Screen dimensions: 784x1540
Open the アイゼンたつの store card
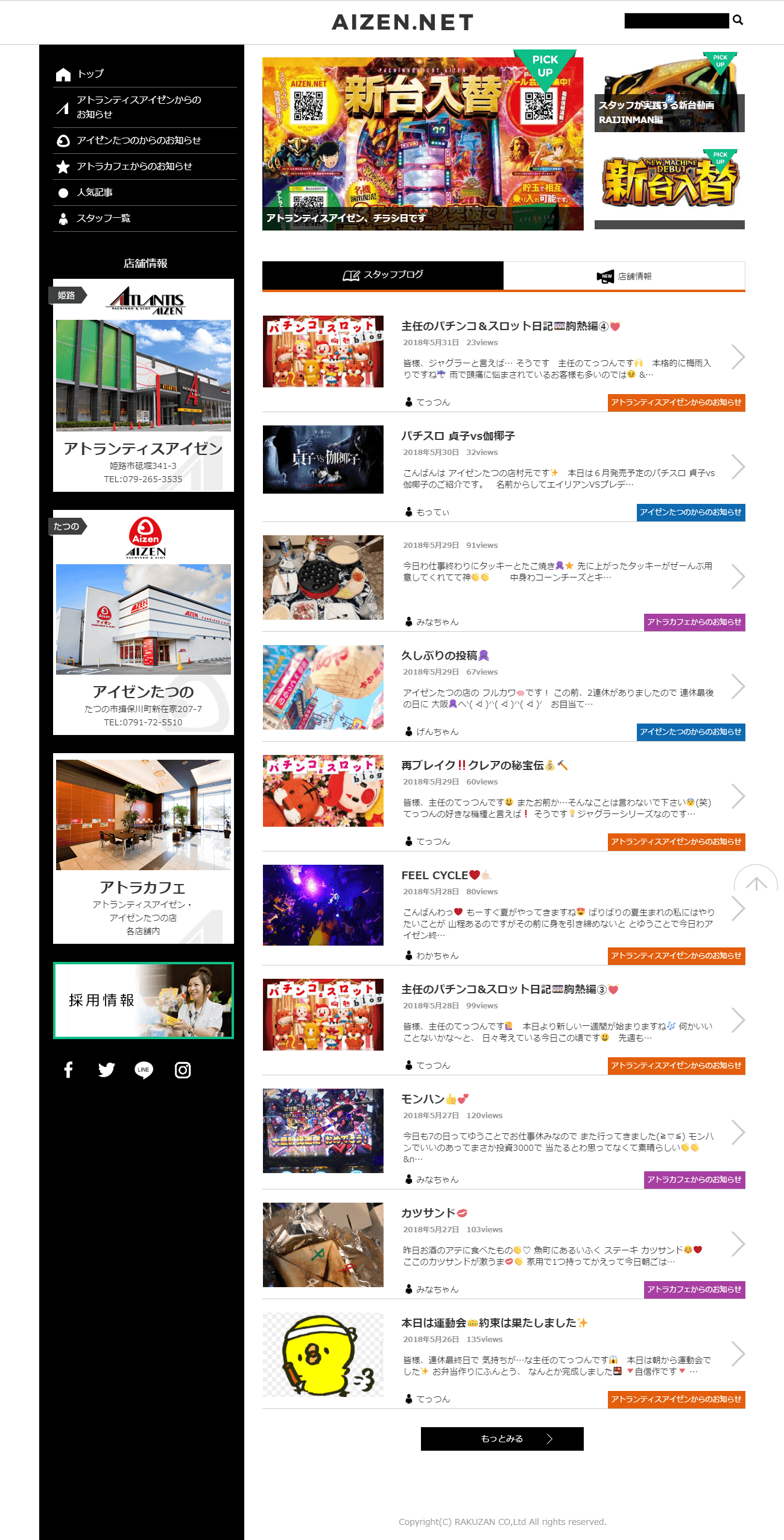144,622
